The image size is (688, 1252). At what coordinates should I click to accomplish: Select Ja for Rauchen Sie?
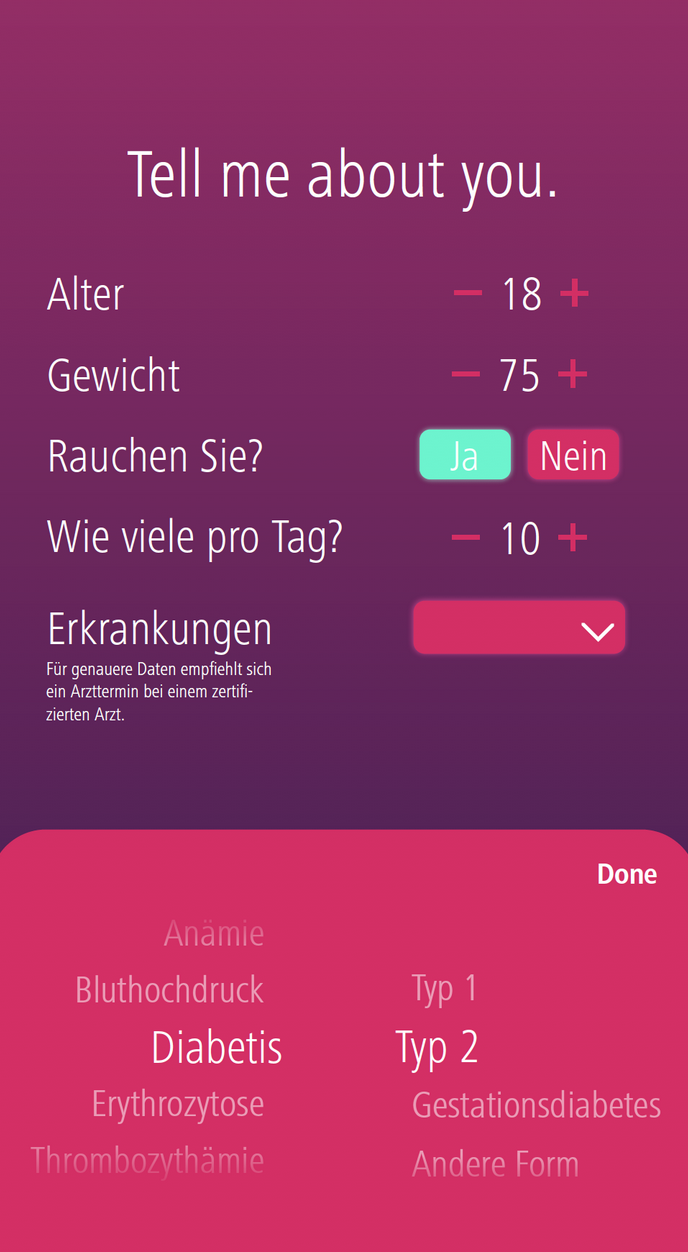465,455
